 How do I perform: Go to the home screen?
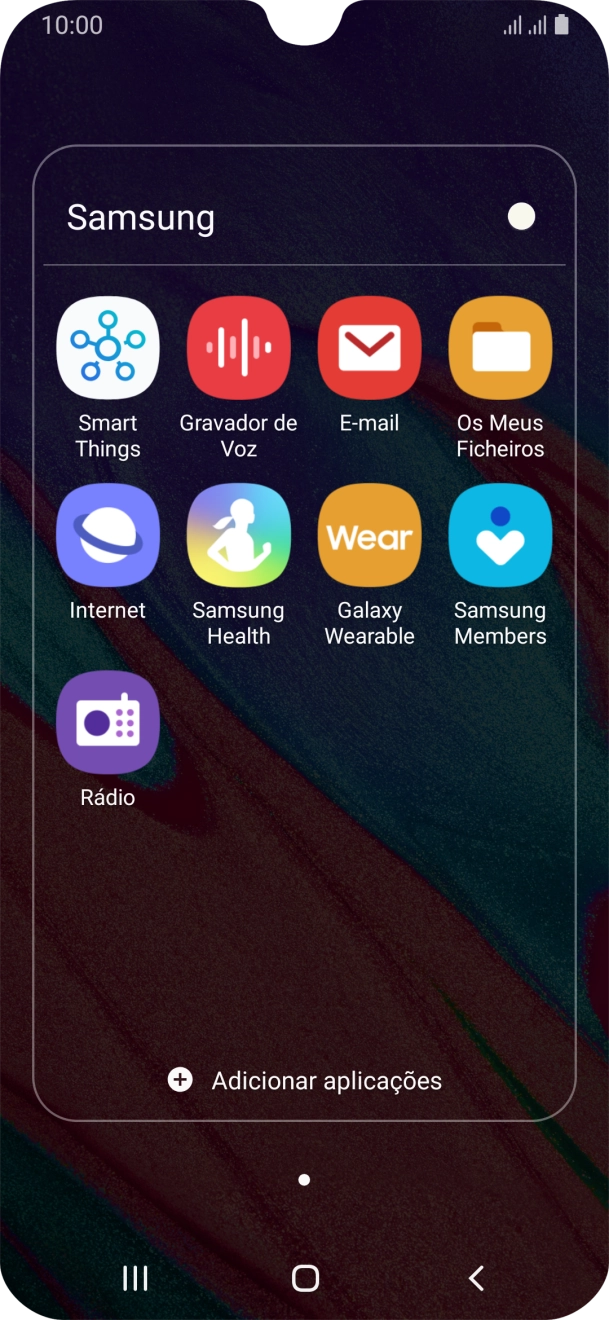click(305, 1277)
